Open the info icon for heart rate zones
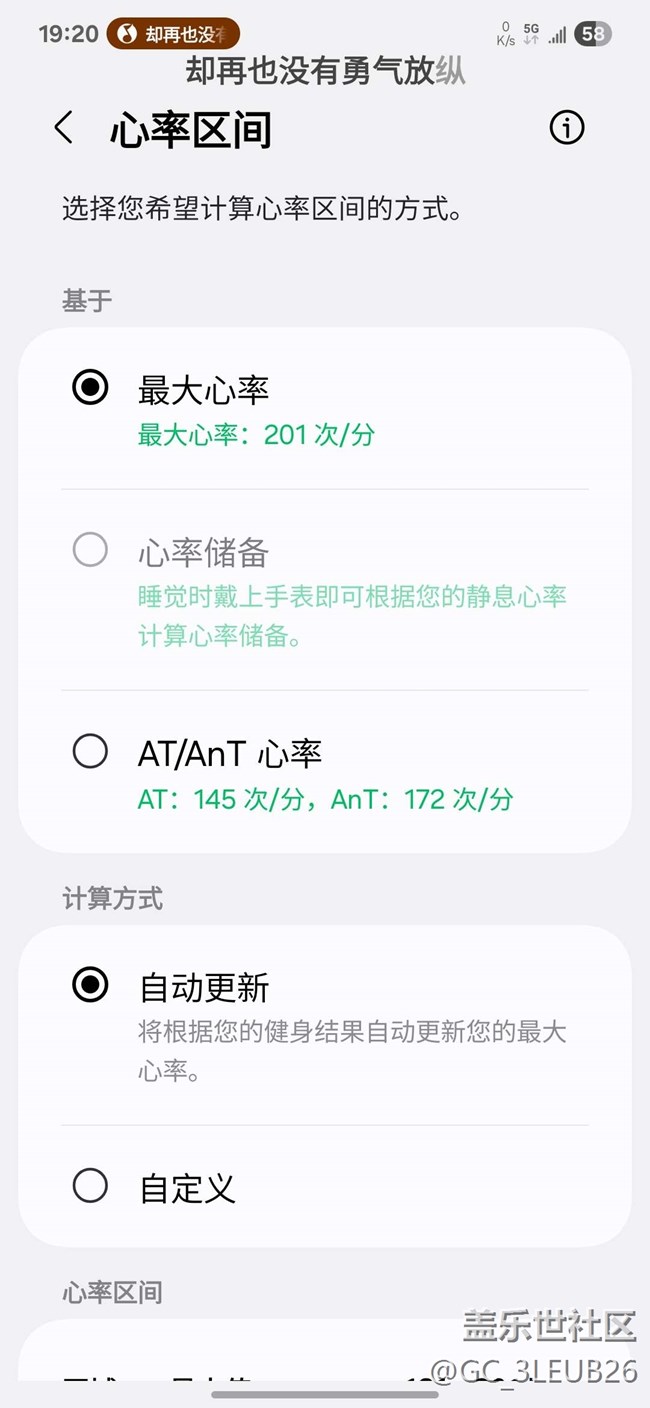This screenshot has height=1408, width=650. (567, 128)
